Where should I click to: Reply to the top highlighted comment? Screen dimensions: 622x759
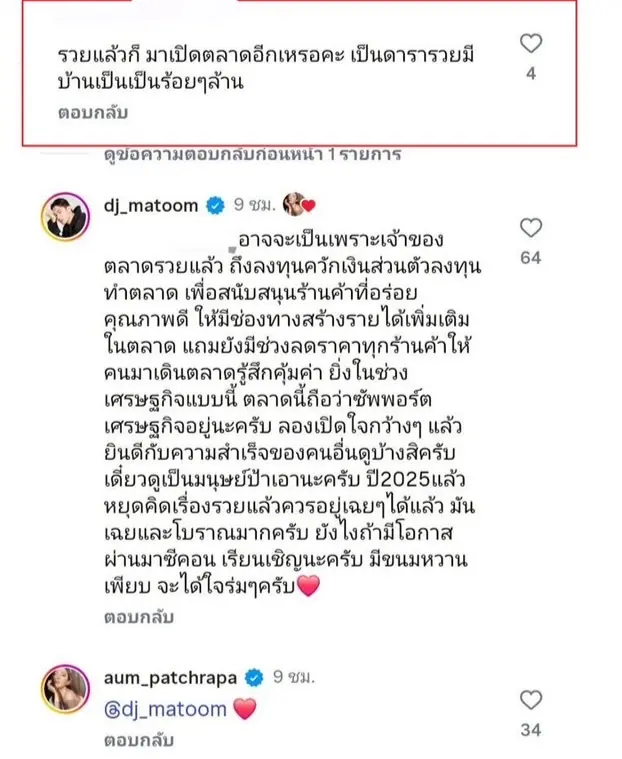click(92, 113)
